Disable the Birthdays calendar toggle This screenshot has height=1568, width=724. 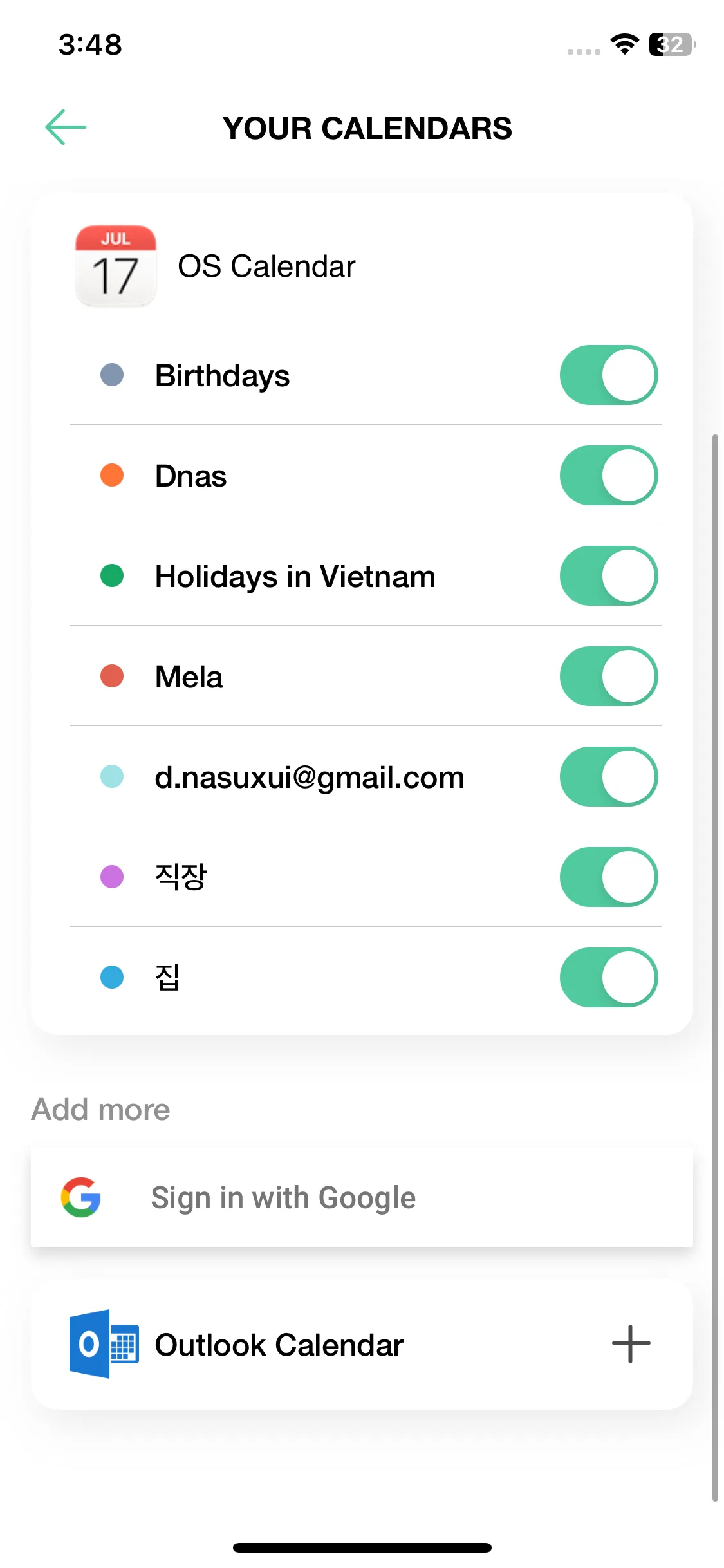[608, 375]
